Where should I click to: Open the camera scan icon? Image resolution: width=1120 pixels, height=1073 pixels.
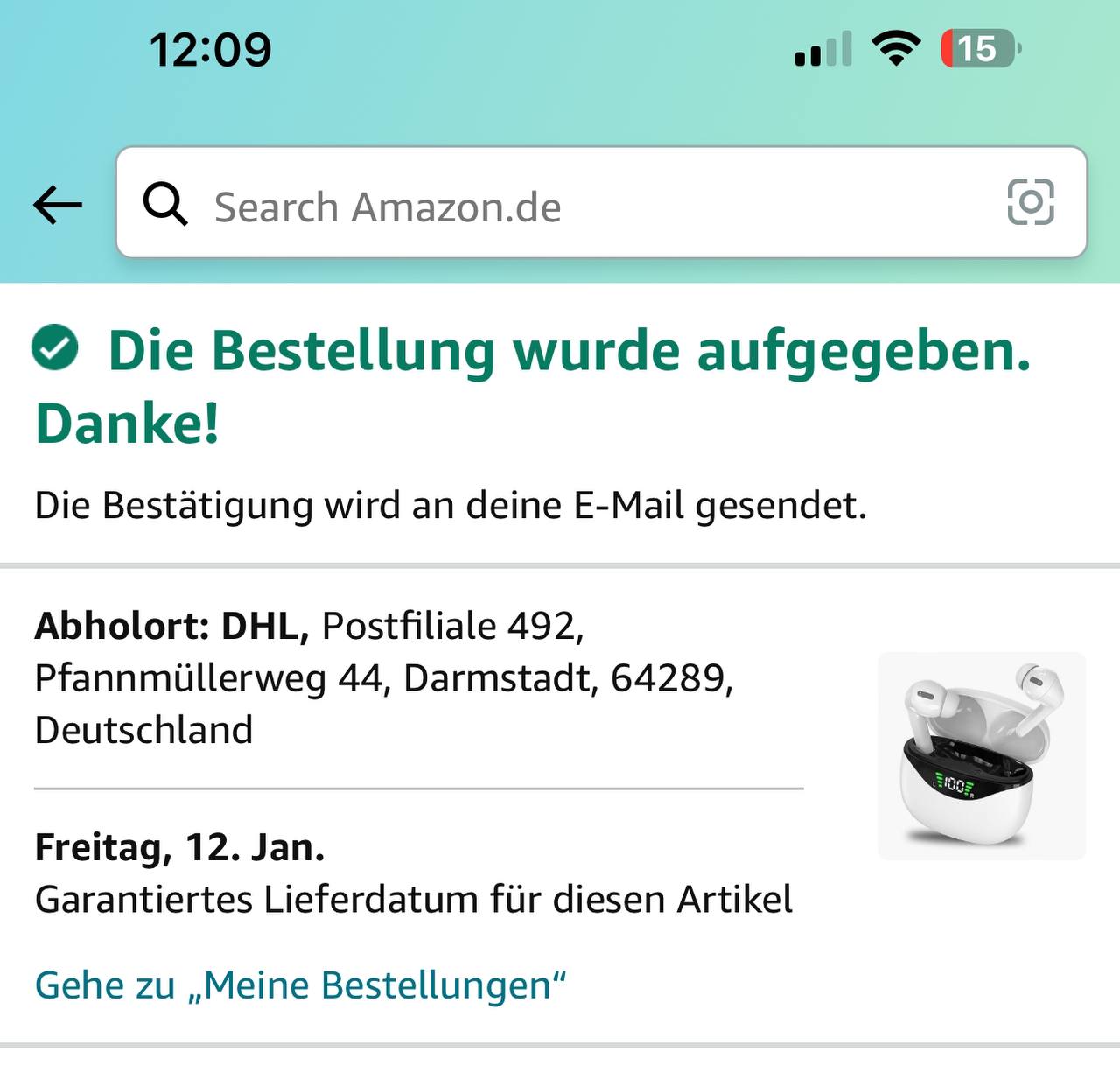click(1030, 202)
